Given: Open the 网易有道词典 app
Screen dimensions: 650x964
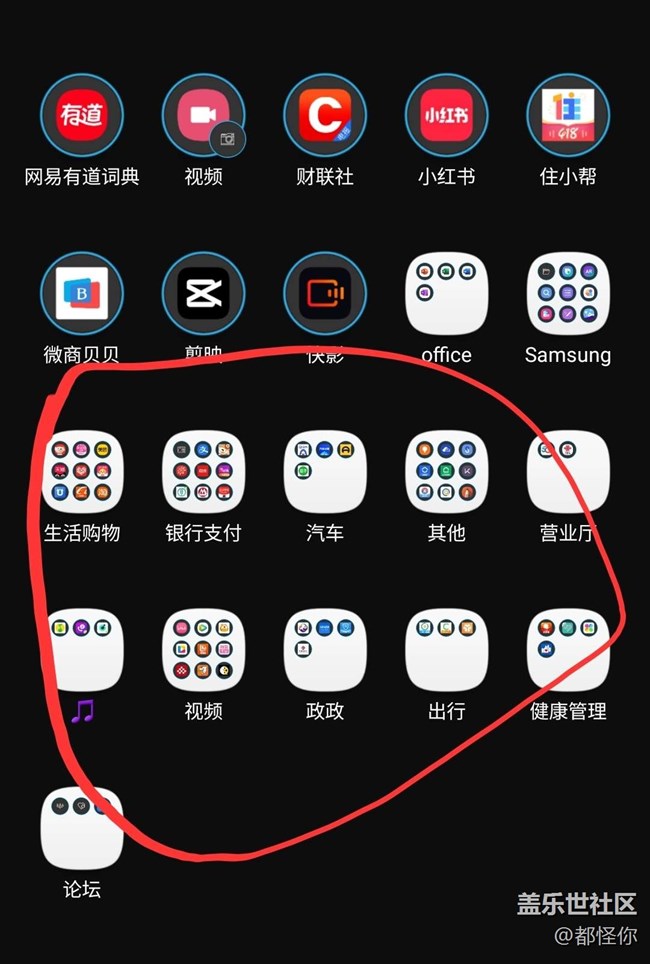Looking at the screenshot, I should pyautogui.click(x=82, y=116).
